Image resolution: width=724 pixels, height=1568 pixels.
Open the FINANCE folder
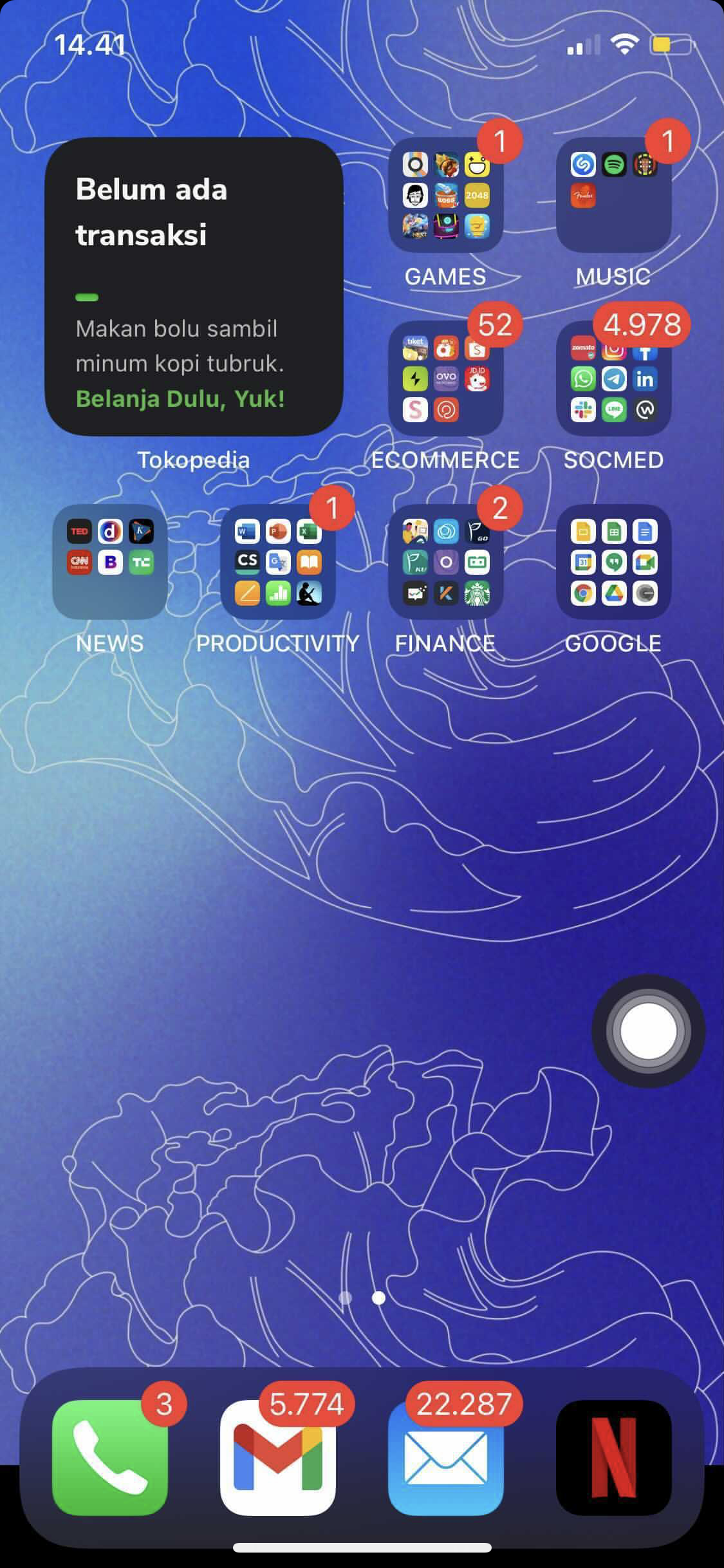coord(445,562)
